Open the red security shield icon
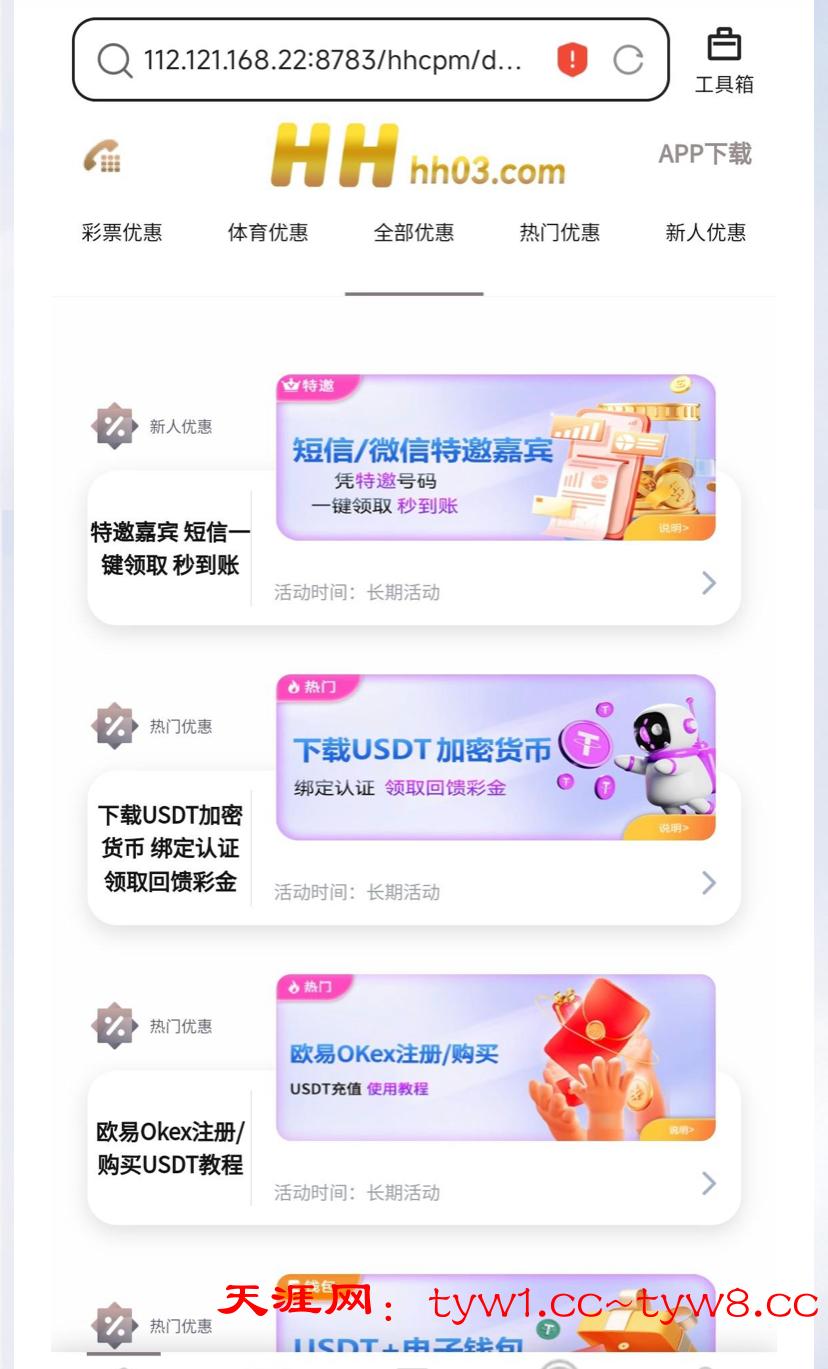This screenshot has height=1369, width=828. coord(572,61)
